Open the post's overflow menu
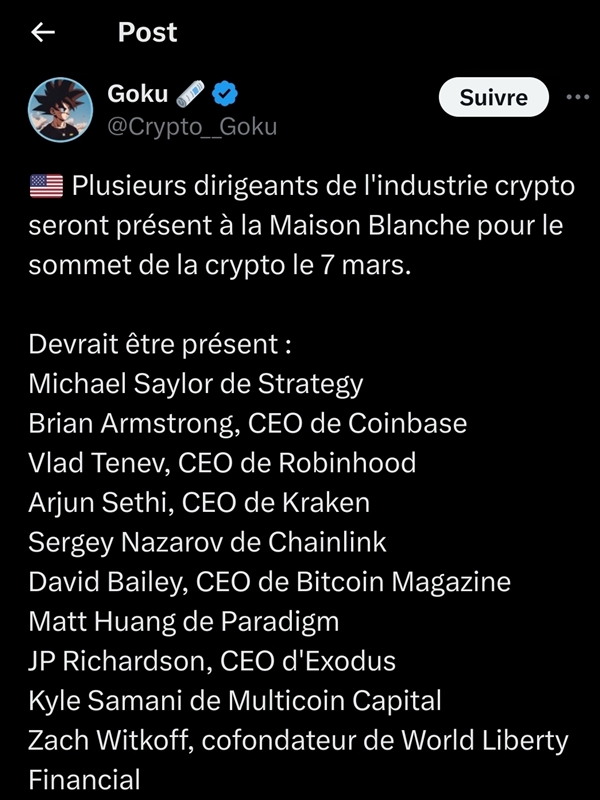The image size is (600, 800). [x=578, y=97]
